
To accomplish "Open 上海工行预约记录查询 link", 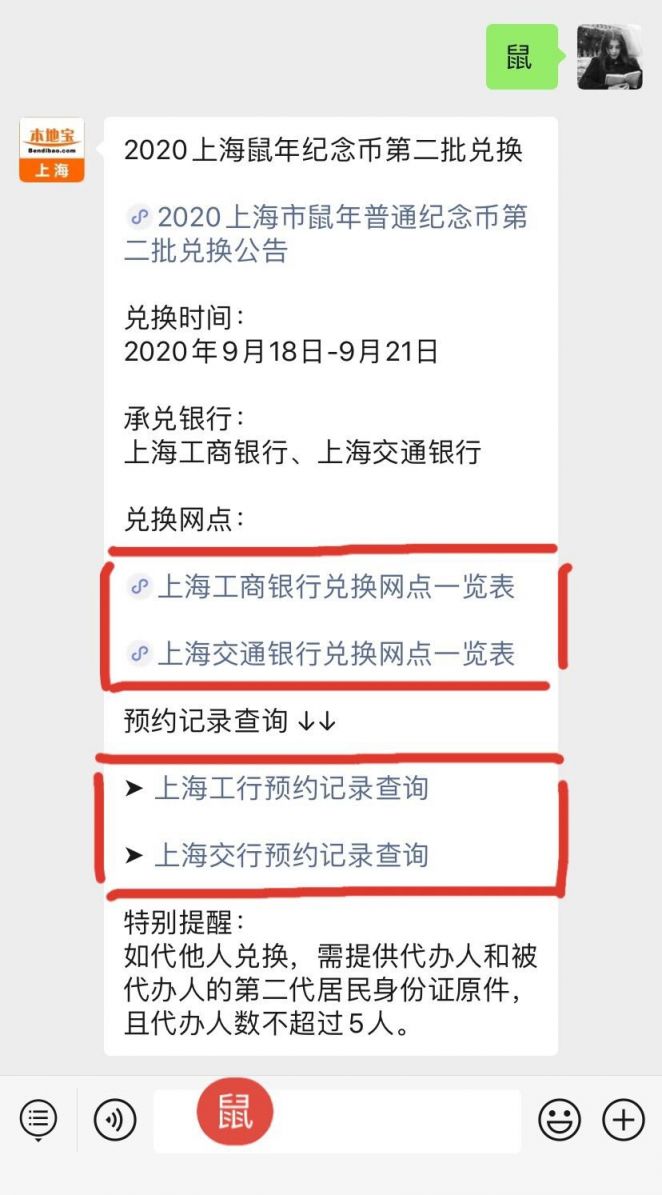I will click(291, 788).
